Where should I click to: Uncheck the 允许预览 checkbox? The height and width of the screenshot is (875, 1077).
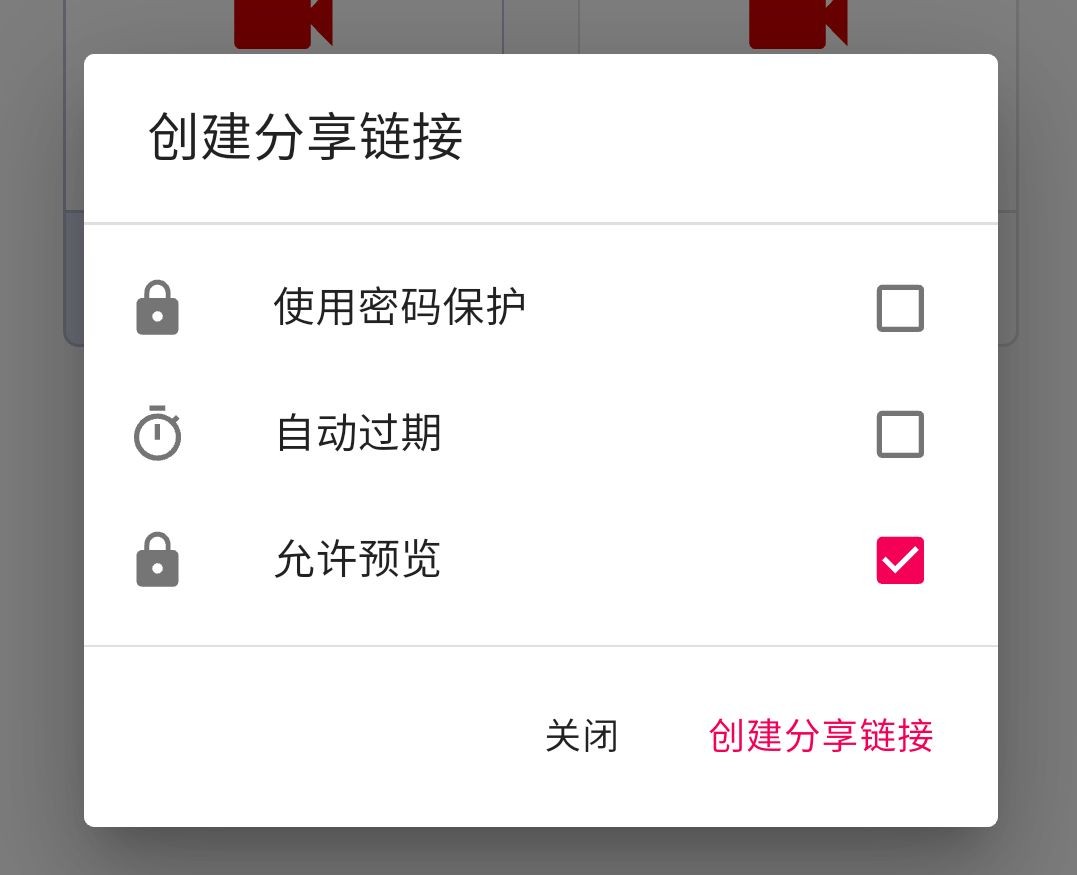click(x=900, y=560)
